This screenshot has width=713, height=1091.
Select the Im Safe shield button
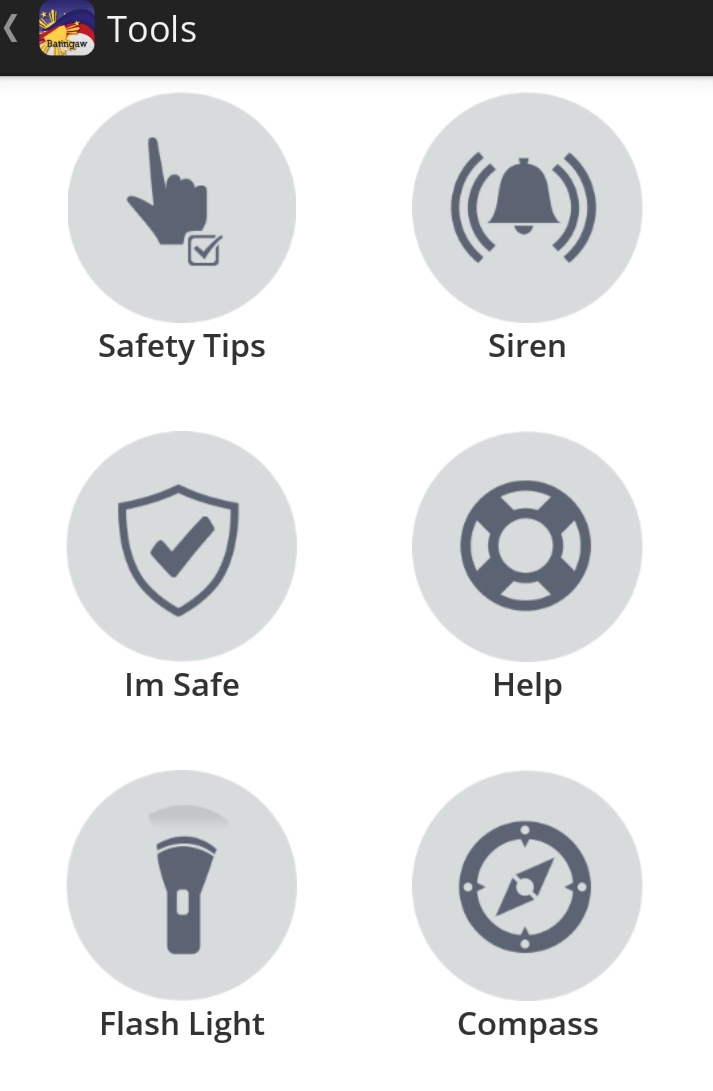tap(182, 546)
